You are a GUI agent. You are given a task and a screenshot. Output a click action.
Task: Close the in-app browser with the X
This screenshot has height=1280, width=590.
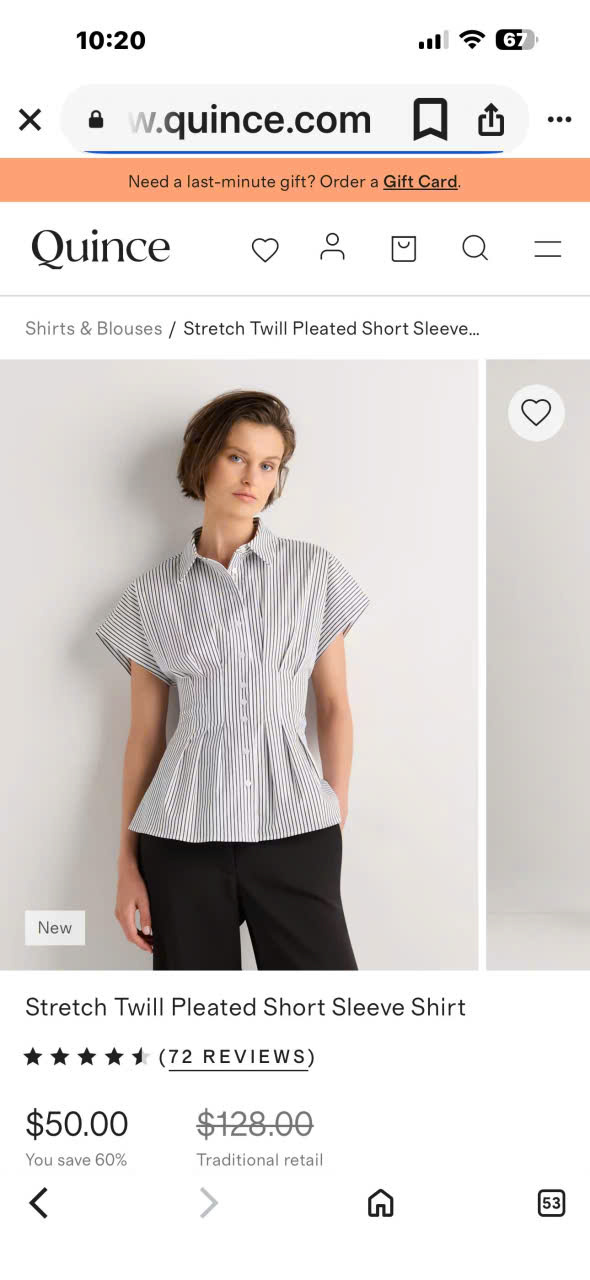tap(30, 120)
